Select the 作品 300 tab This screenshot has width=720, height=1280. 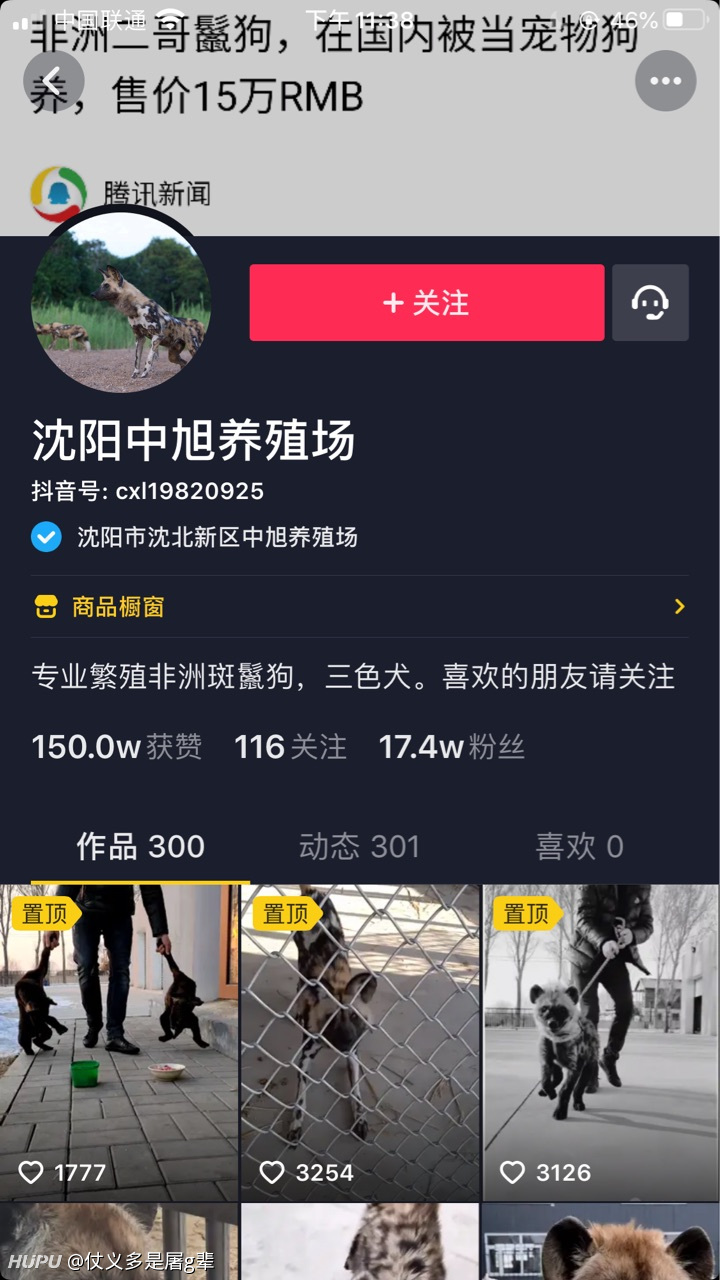pos(140,846)
